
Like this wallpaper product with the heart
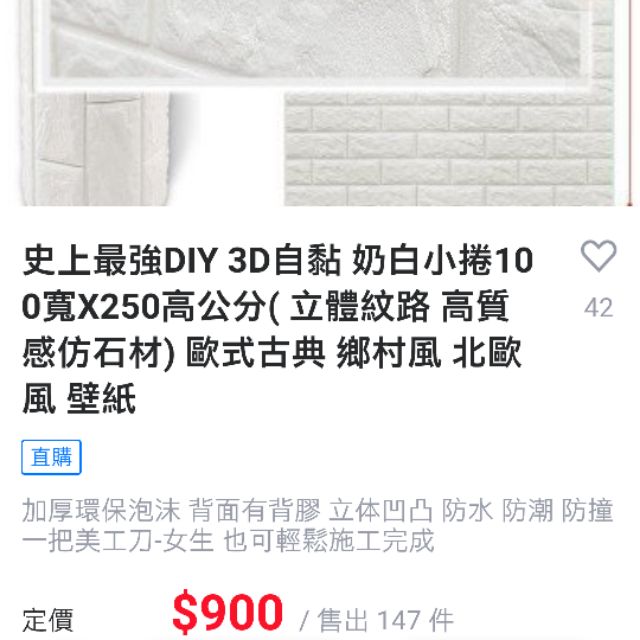pos(598,258)
